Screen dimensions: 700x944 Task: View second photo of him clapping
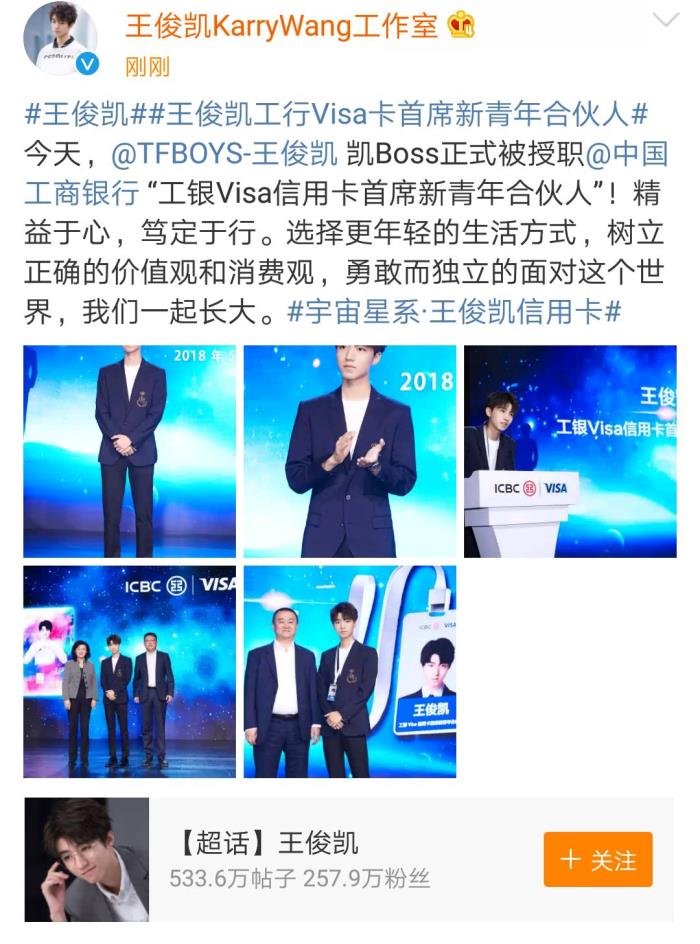[x=349, y=451]
